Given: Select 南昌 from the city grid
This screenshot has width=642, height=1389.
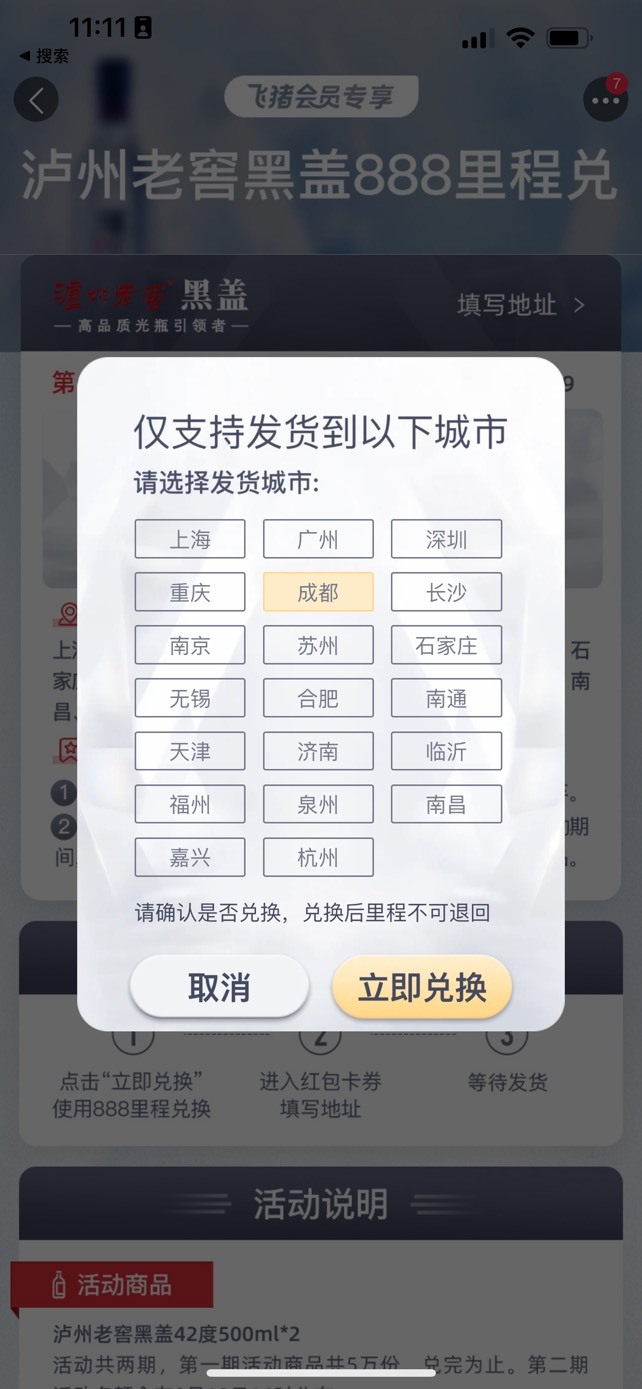Looking at the screenshot, I should tap(446, 804).
